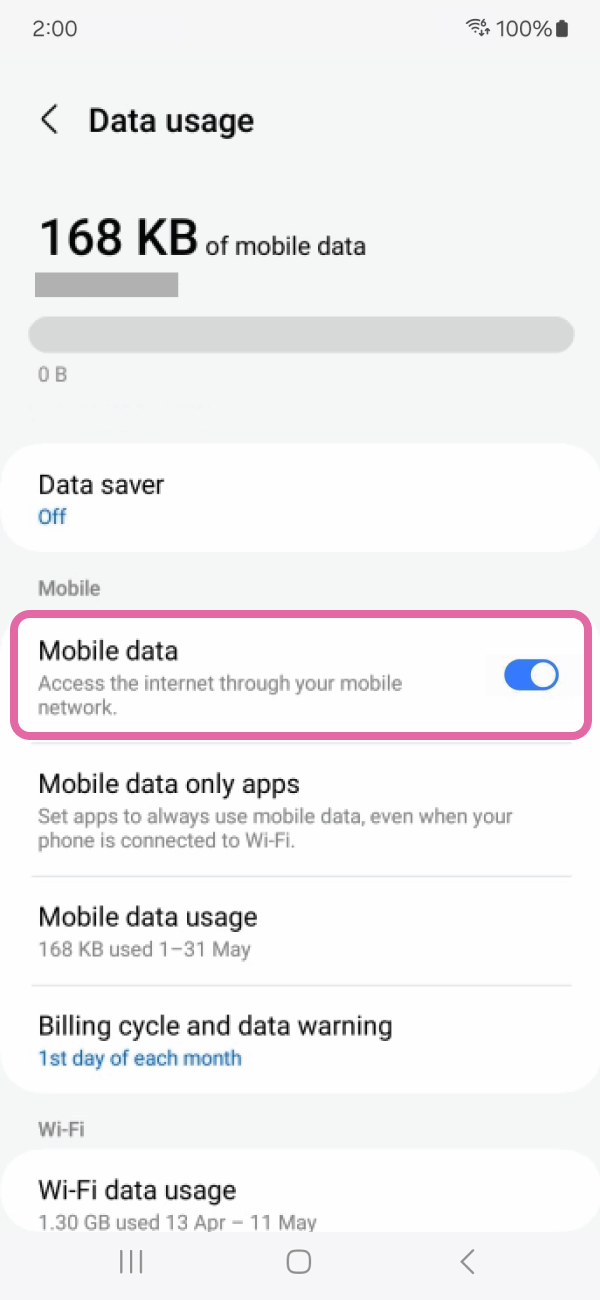The image size is (600, 1300).
Task: Open Billing cycle and data warning
Action: pyautogui.click(x=300, y=1040)
